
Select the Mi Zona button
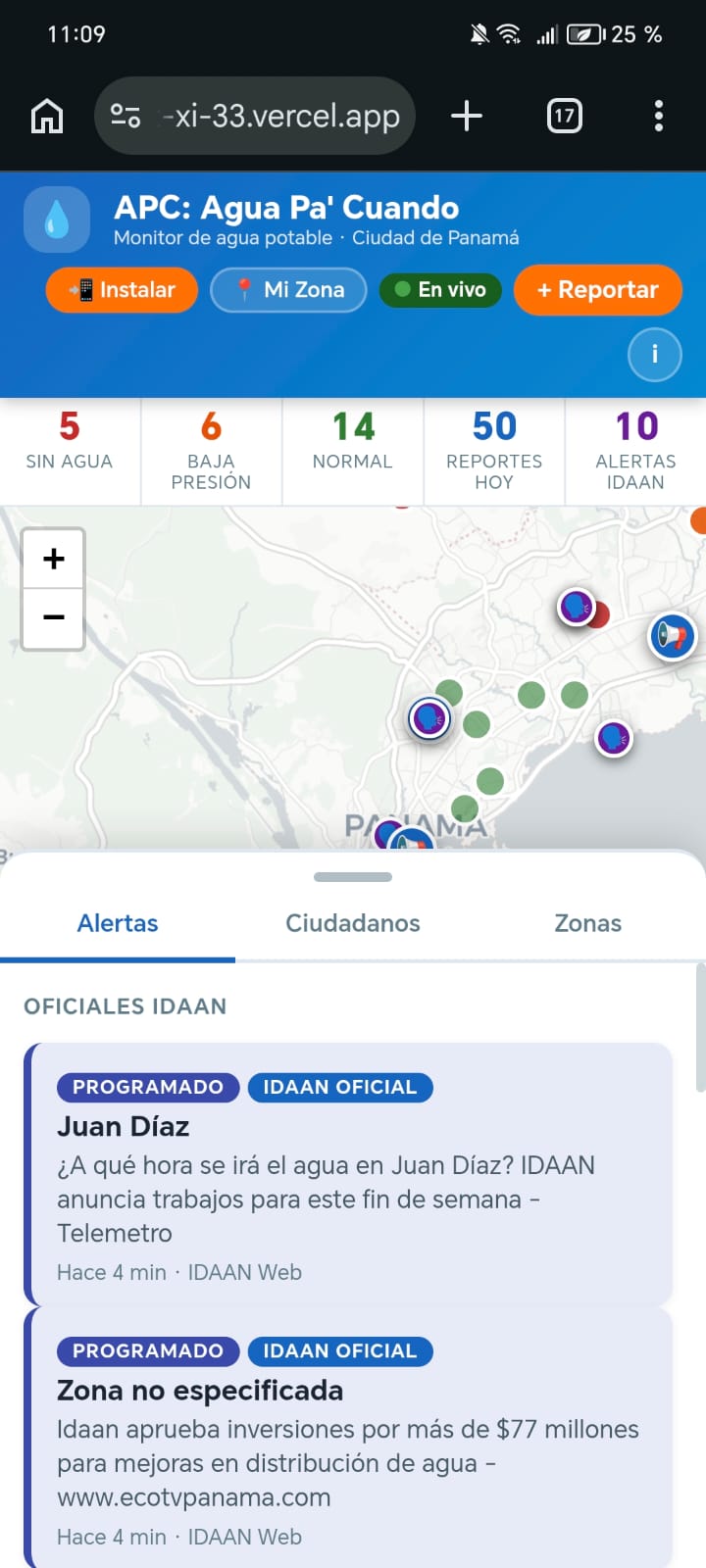click(x=289, y=290)
